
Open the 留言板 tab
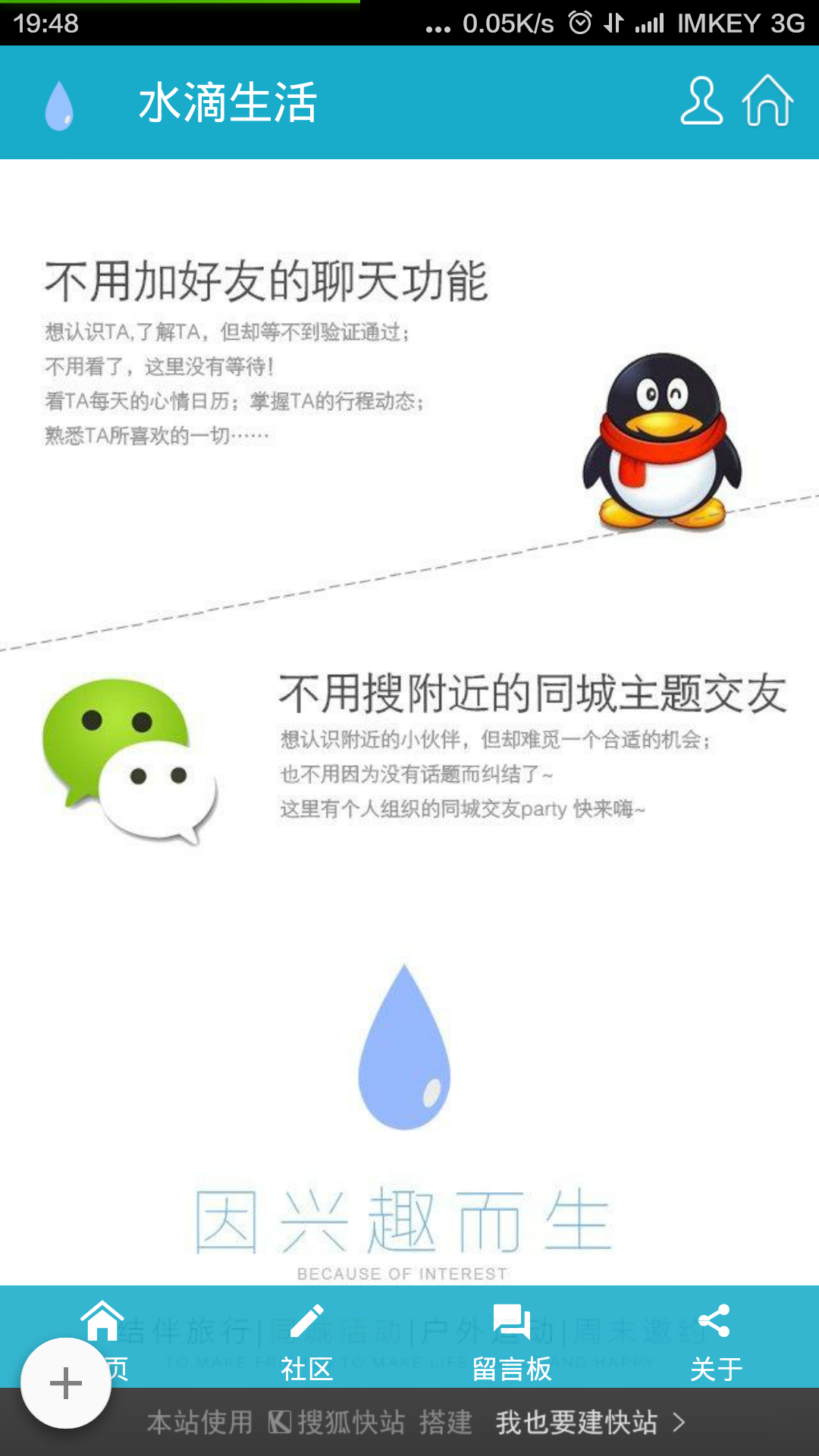coord(512,1342)
